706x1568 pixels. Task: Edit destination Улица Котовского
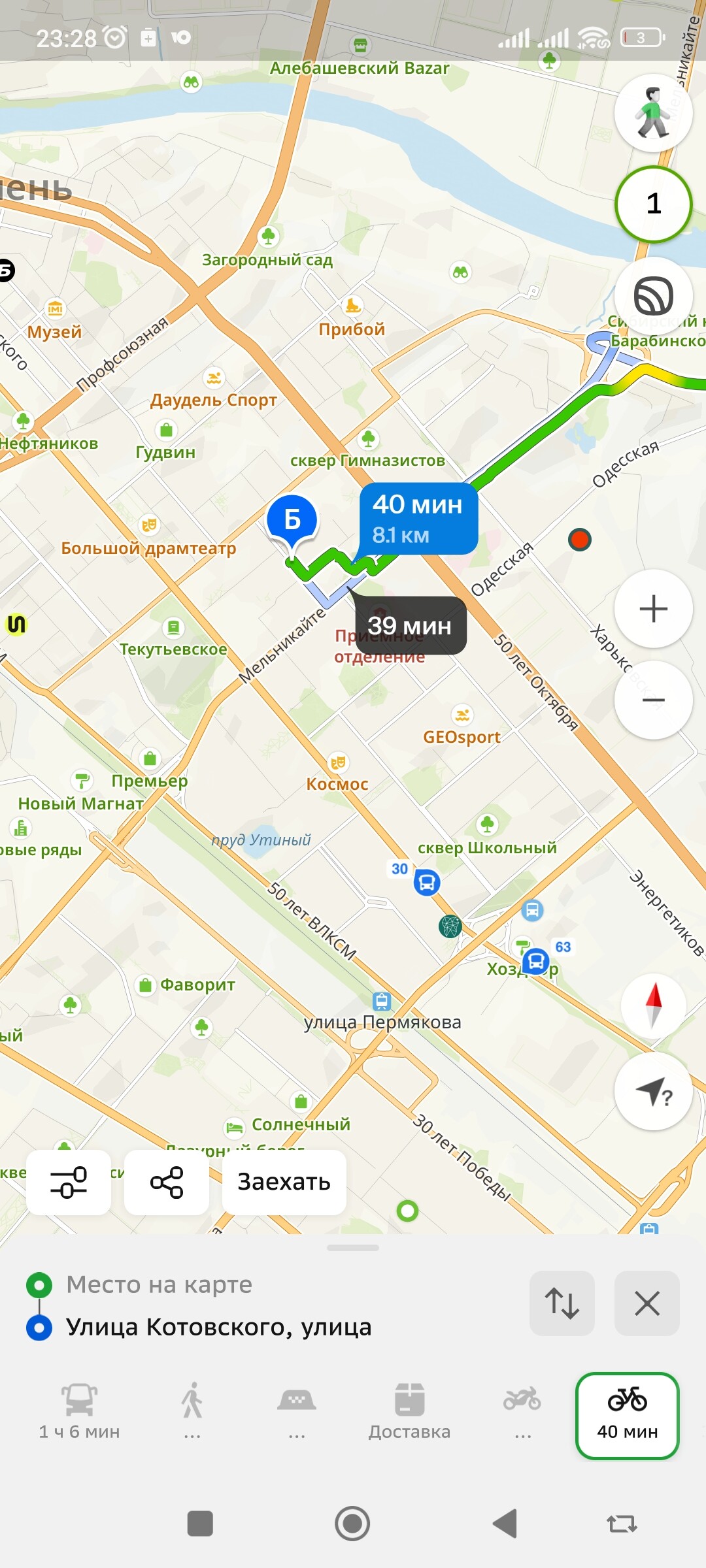218,1327
